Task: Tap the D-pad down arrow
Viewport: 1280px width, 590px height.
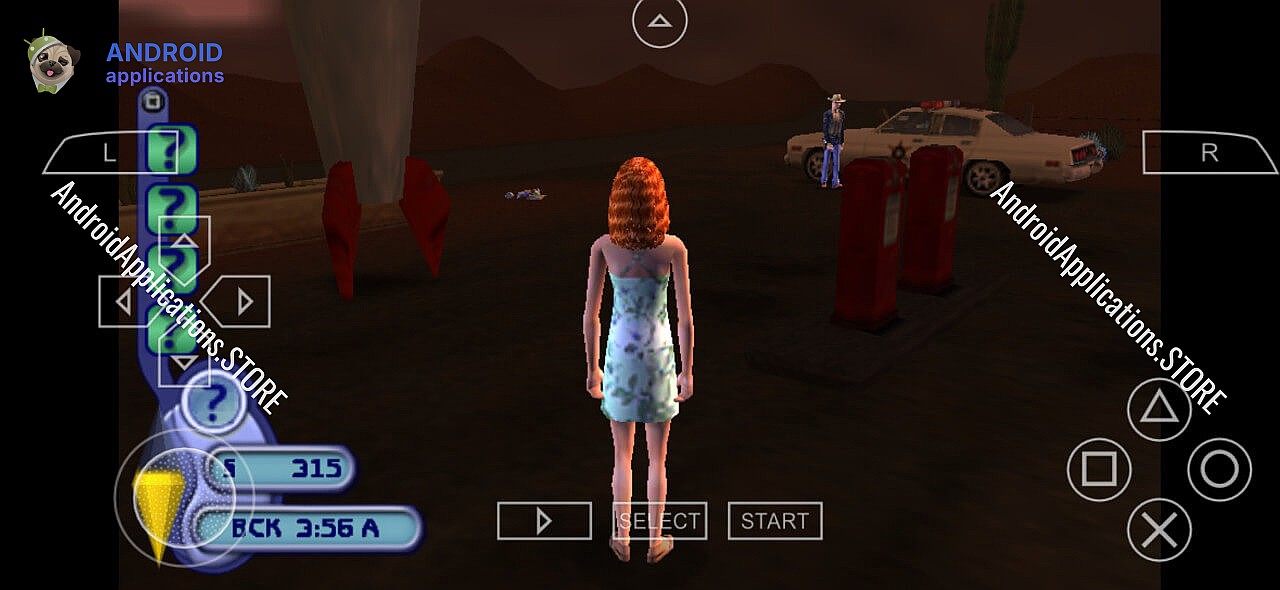Action: pyautogui.click(x=185, y=360)
